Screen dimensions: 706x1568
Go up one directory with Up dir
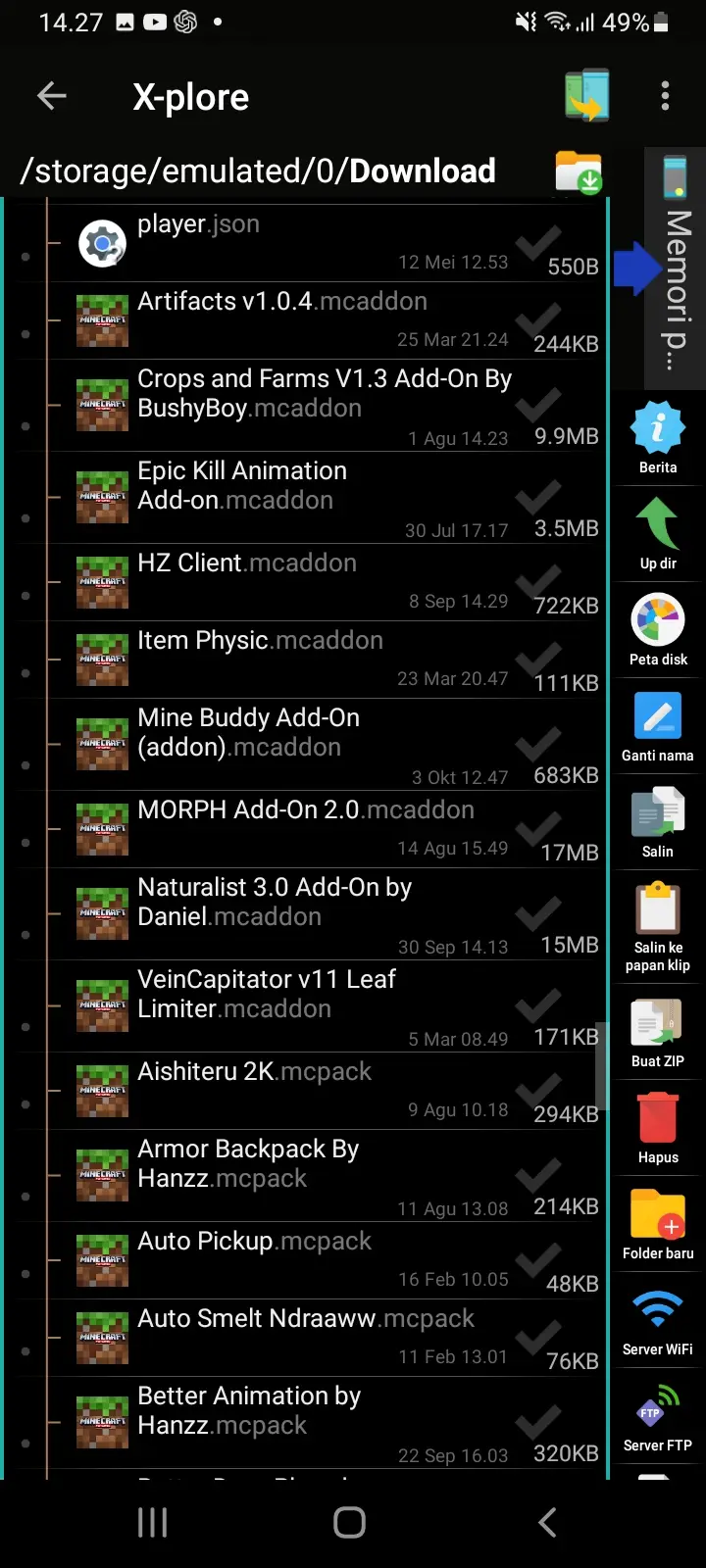[x=658, y=533]
